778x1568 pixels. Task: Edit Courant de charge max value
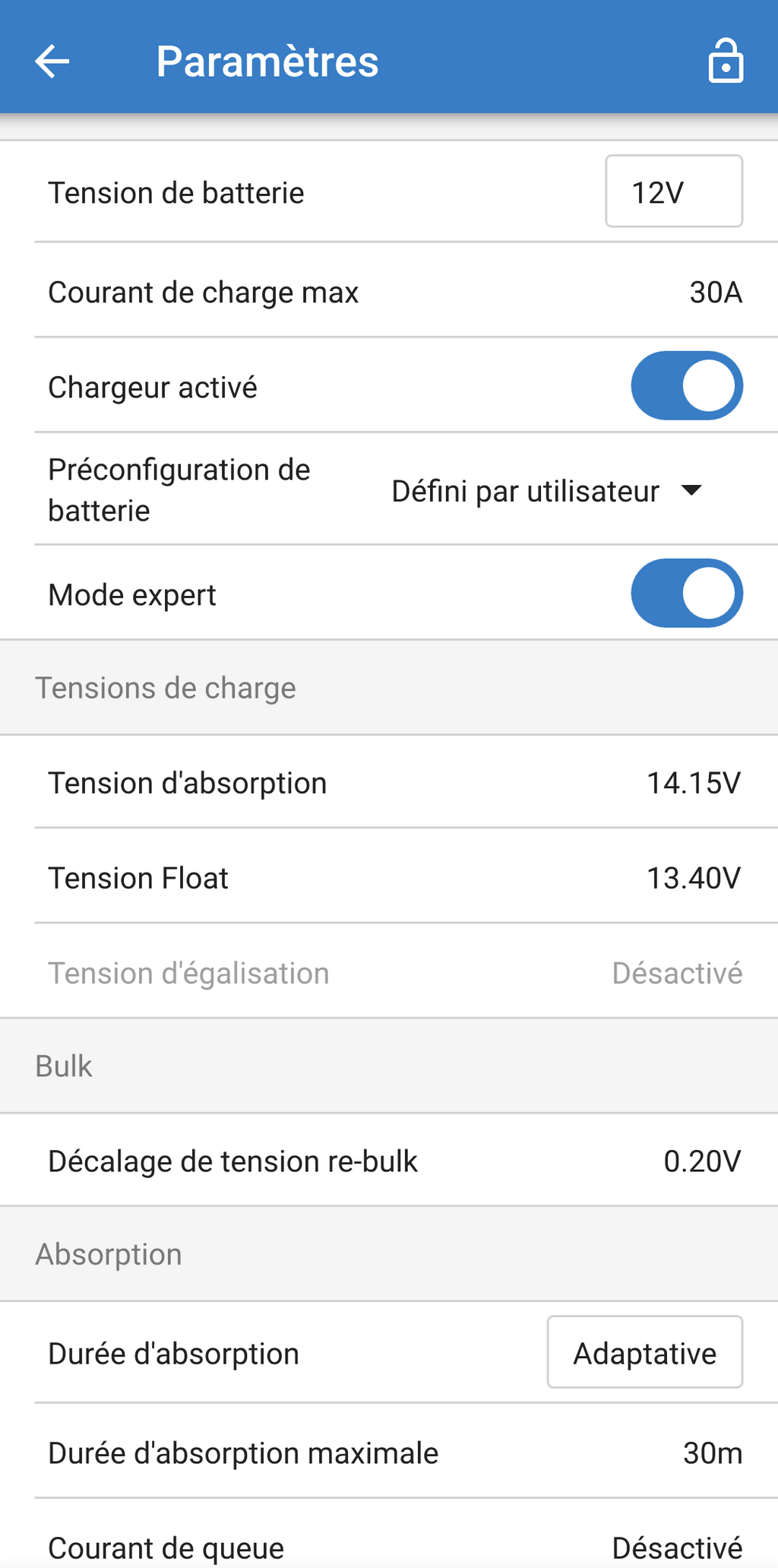(389, 292)
